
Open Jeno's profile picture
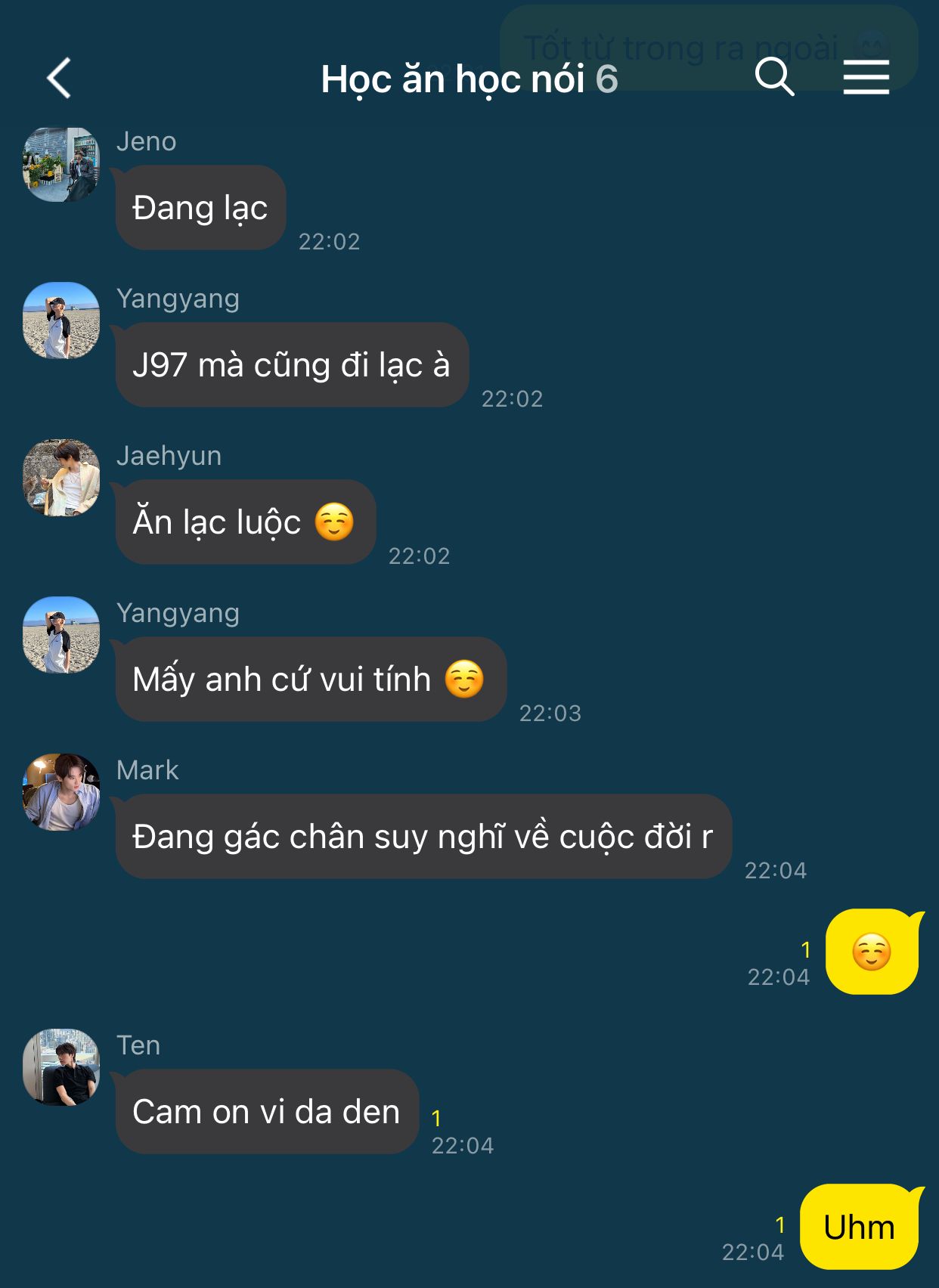61,165
